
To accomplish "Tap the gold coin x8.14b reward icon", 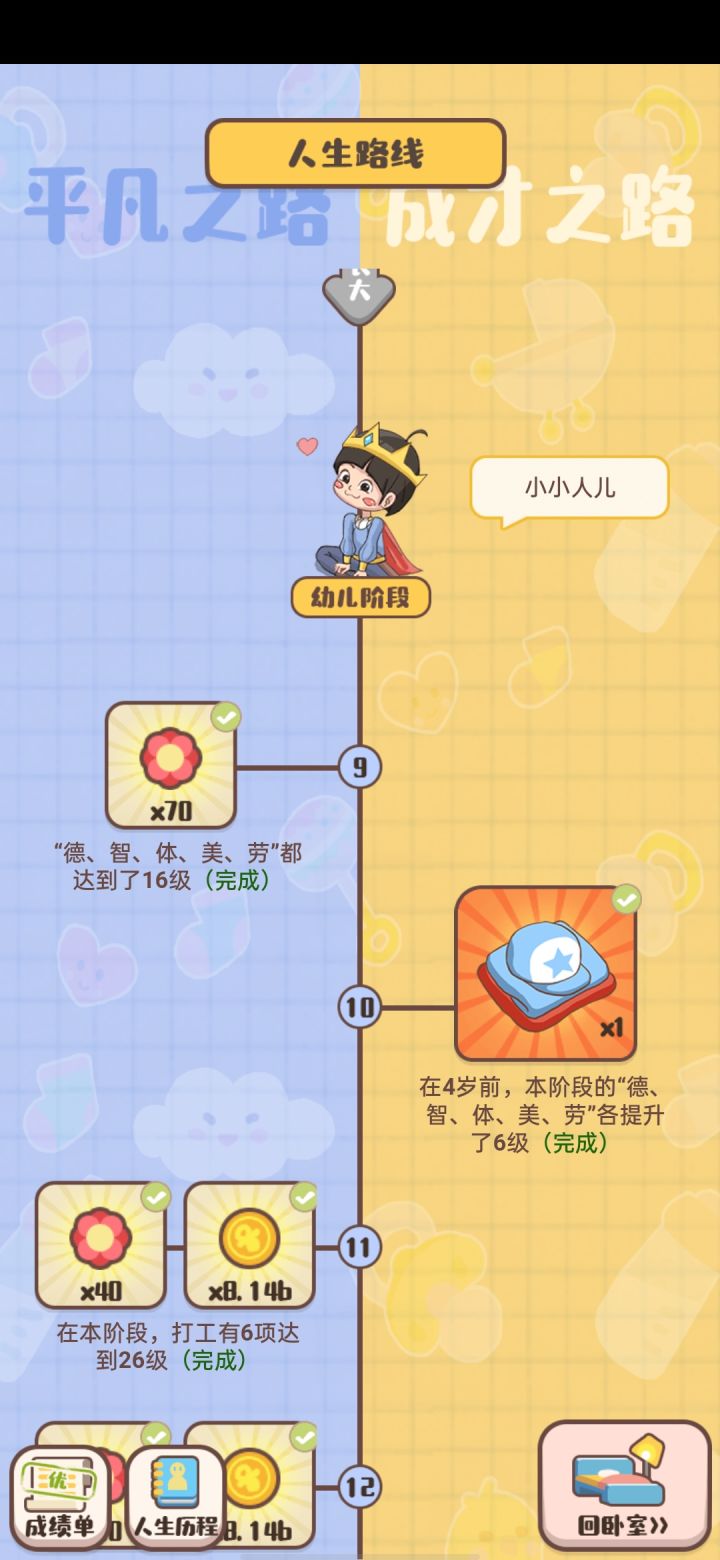I will point(248,1245).
